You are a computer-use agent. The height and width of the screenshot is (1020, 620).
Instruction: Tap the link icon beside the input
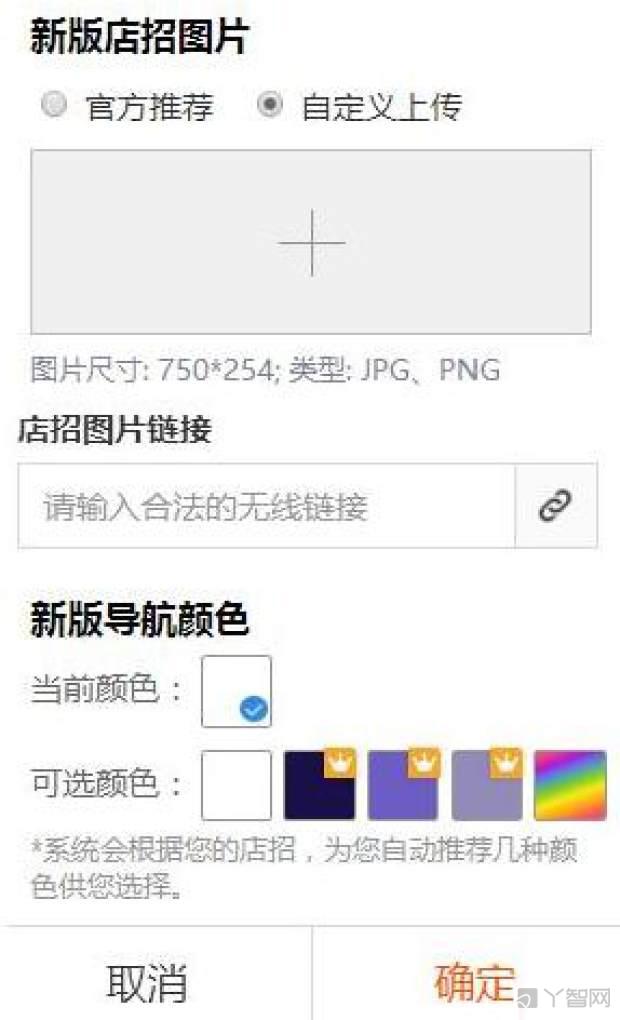pos(555,506)
